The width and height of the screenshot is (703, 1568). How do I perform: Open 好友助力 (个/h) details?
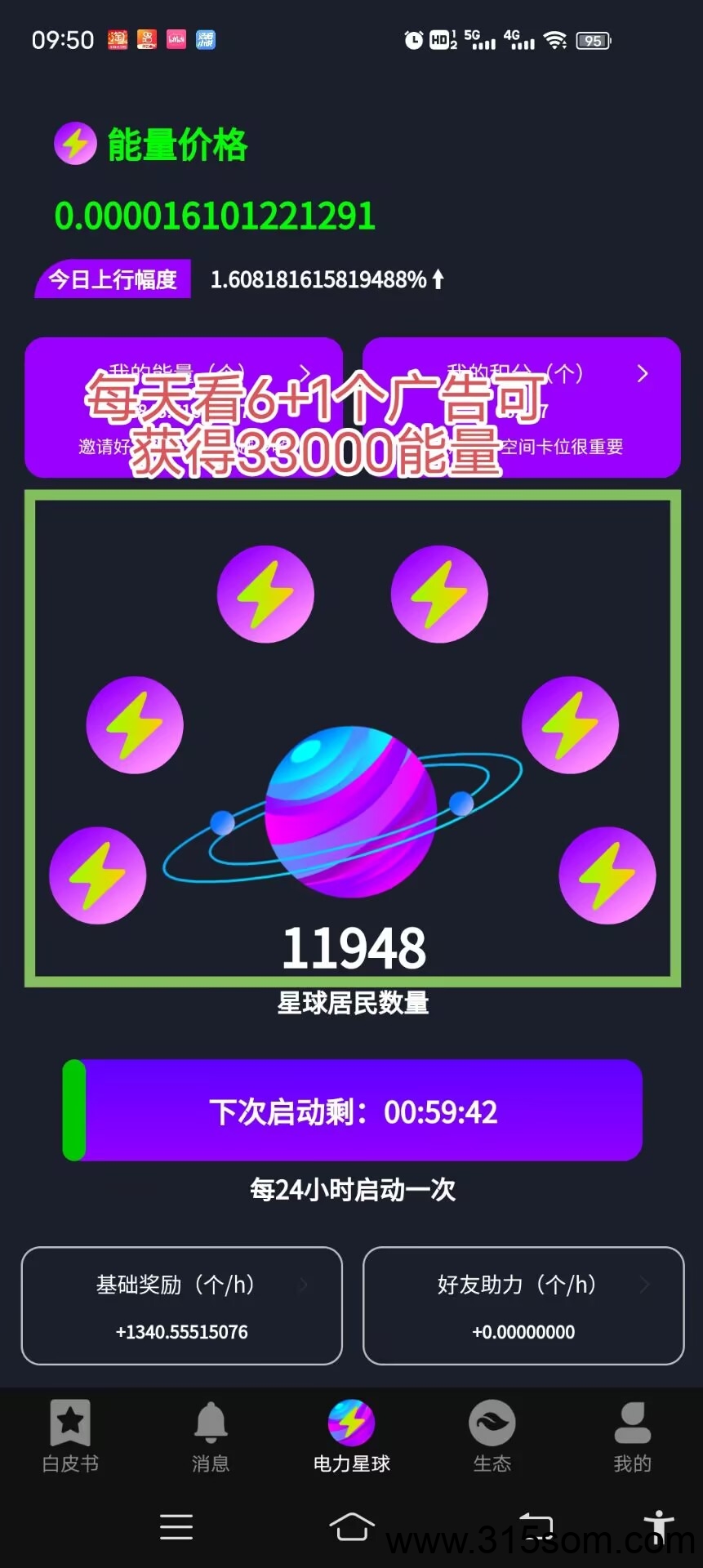tap(523, 1306)
